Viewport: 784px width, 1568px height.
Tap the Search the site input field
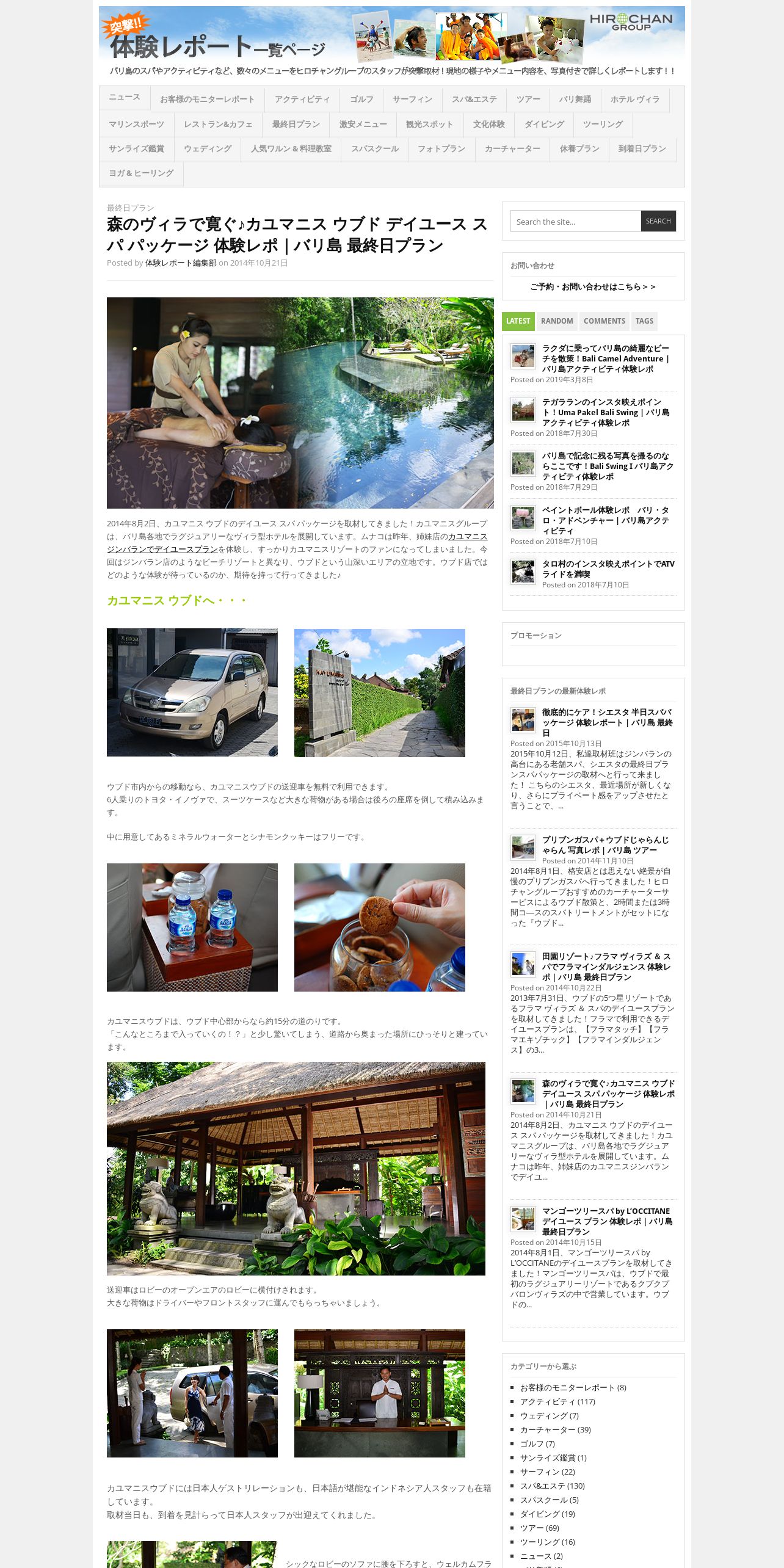point(575,221)
